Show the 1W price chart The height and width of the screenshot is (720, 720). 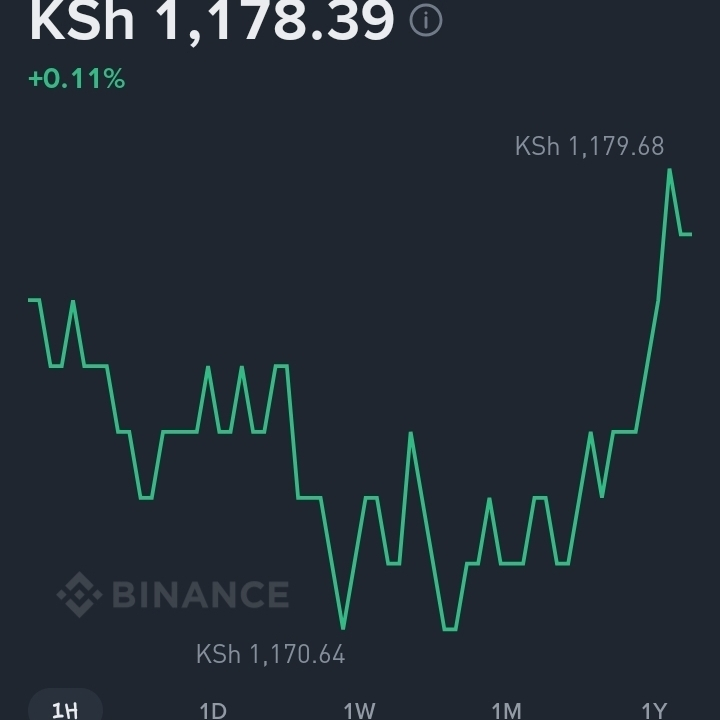point(359,710)
